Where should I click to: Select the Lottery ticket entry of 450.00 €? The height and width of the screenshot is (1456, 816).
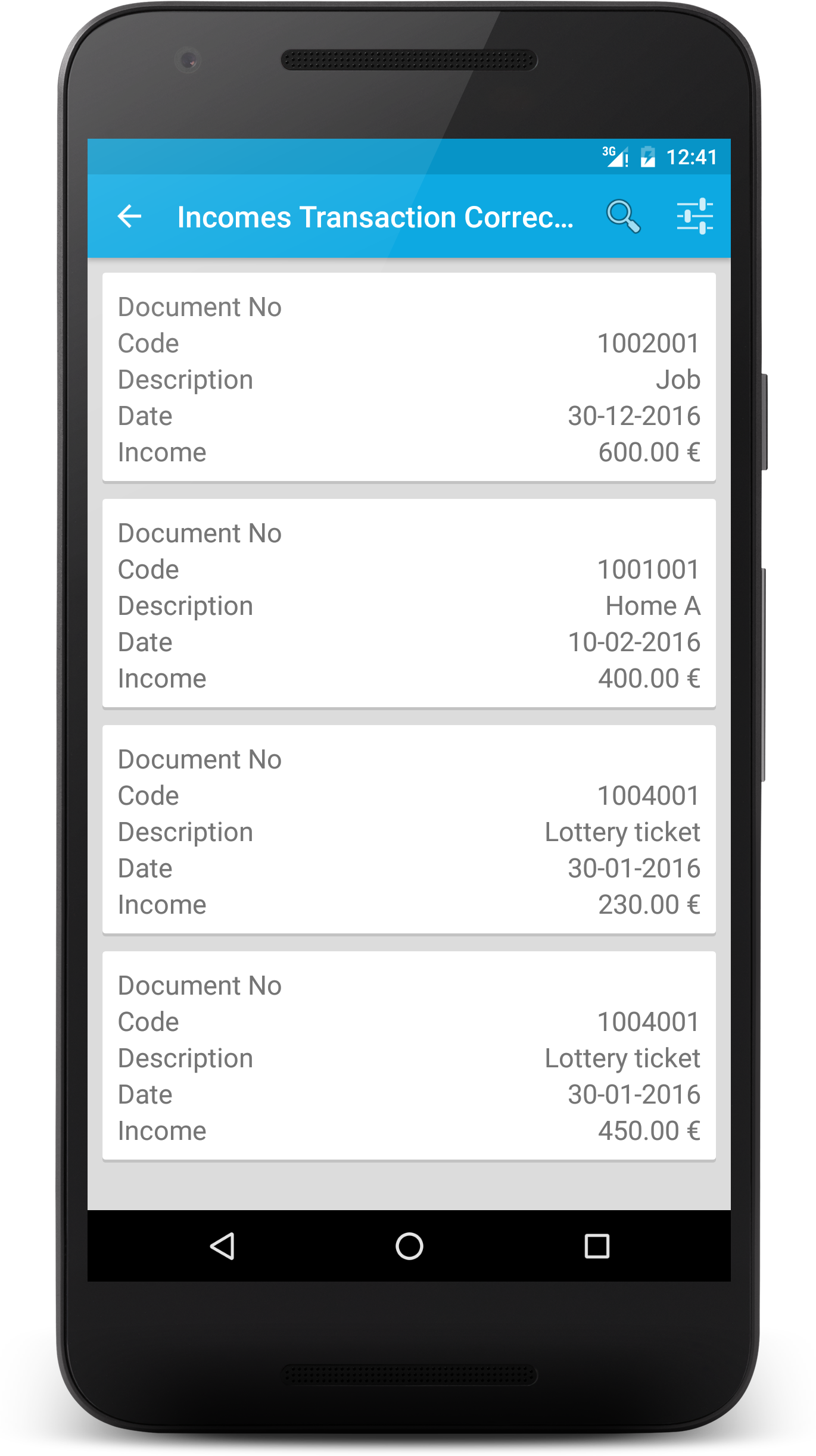(409, 1056)
